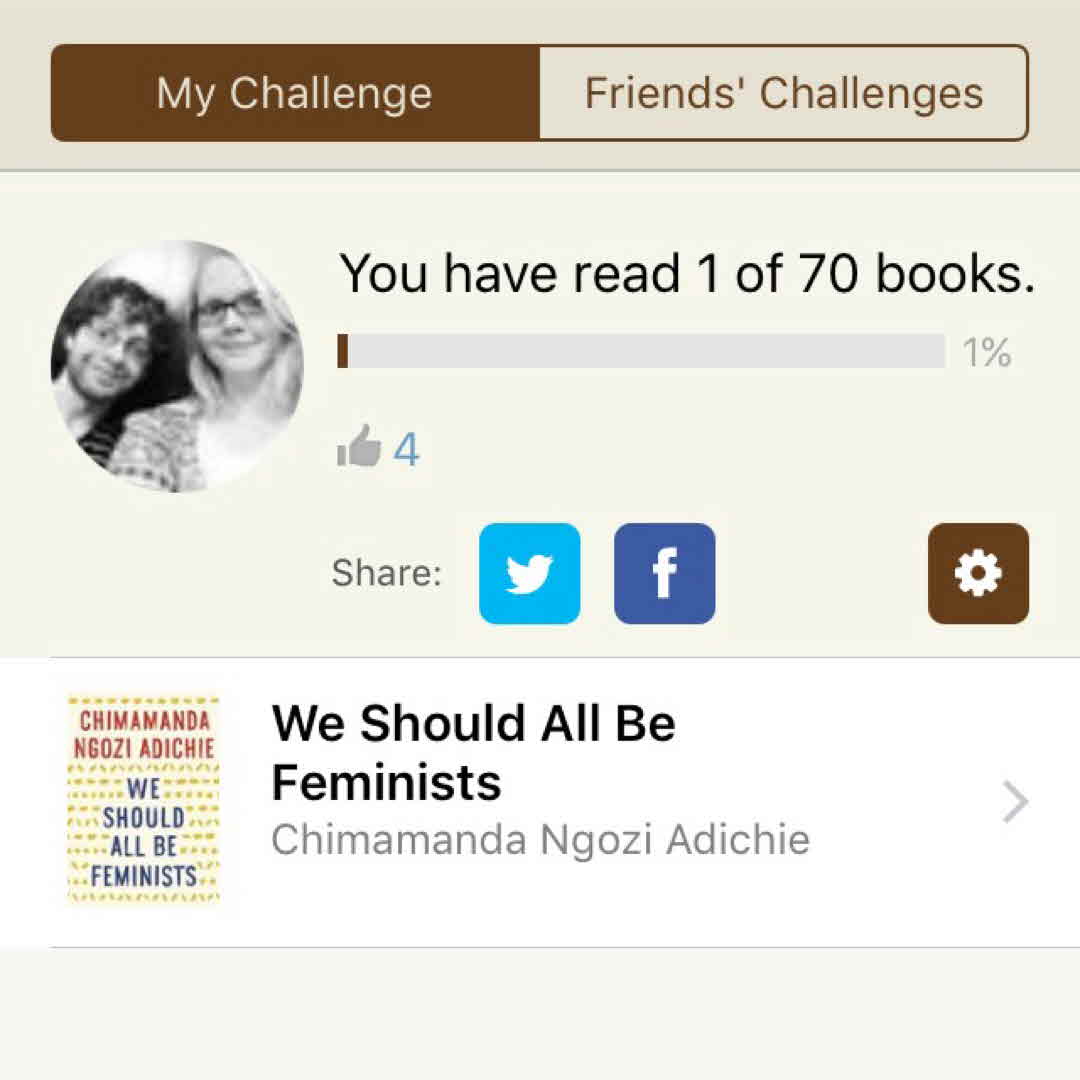This screenshot has height=1080, width=1080.
Task: Open challenge settings gear
Action: coord(977,574)
